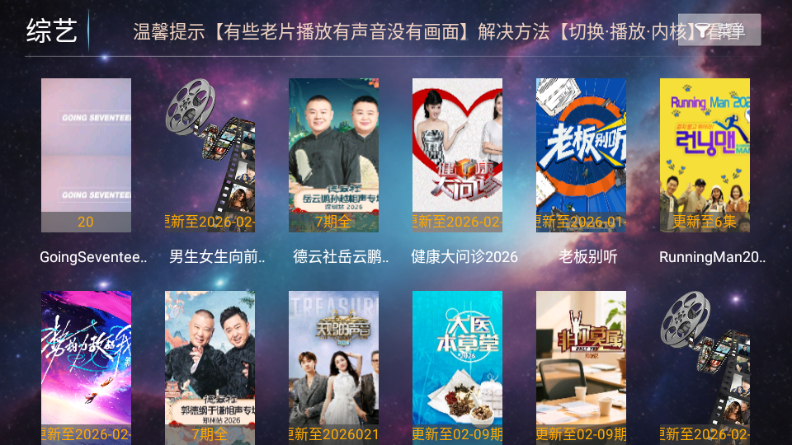View the 非你莫属 show tile
This screenshot has height=445, width=792.
581,367
